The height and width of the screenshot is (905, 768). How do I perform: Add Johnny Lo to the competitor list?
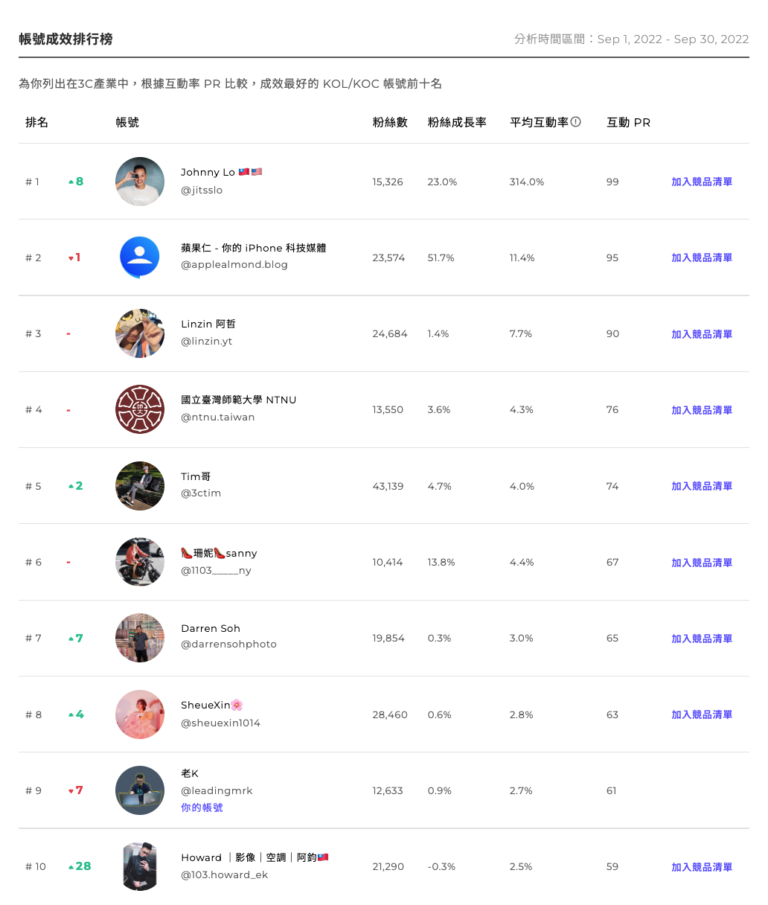point(701,182)
